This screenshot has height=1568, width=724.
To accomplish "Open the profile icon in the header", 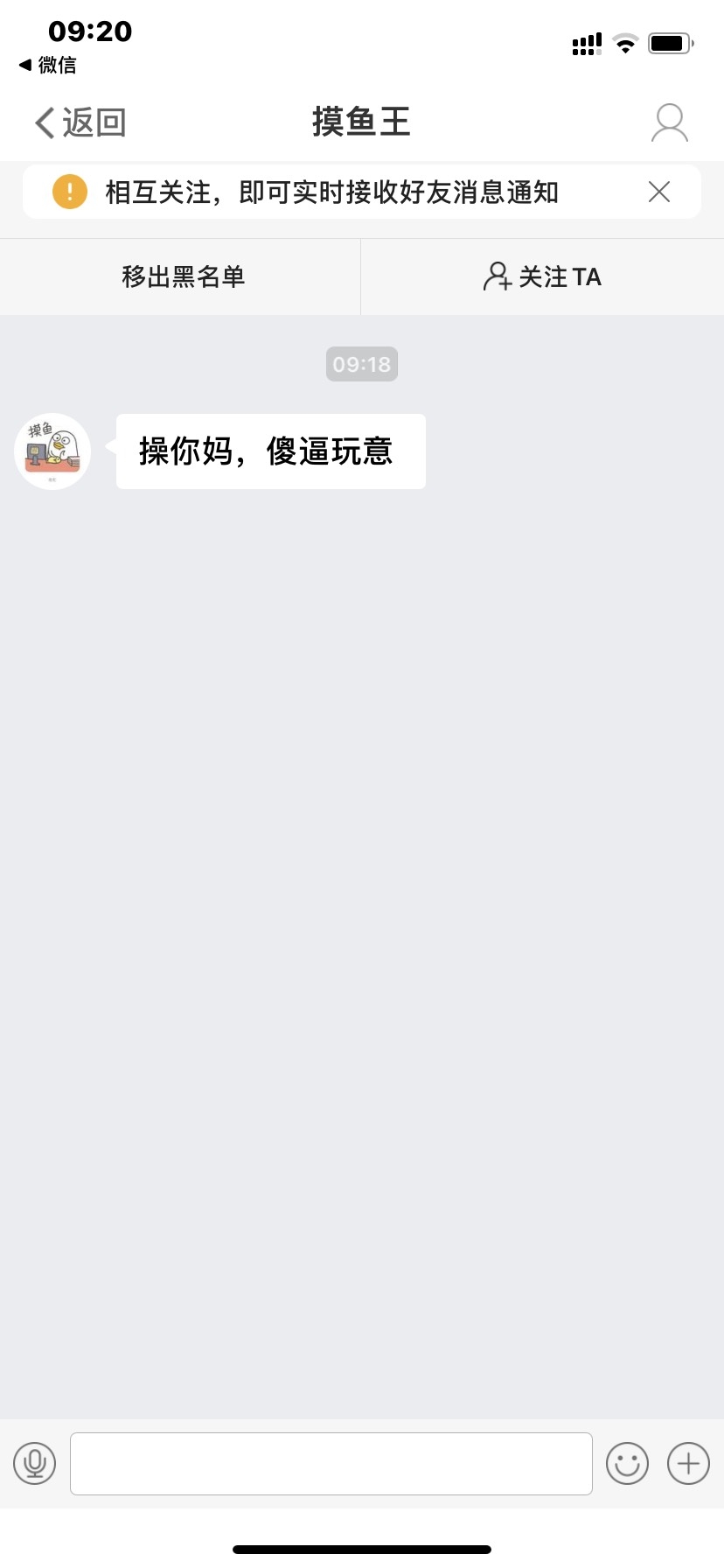I will tap(670, 122).
